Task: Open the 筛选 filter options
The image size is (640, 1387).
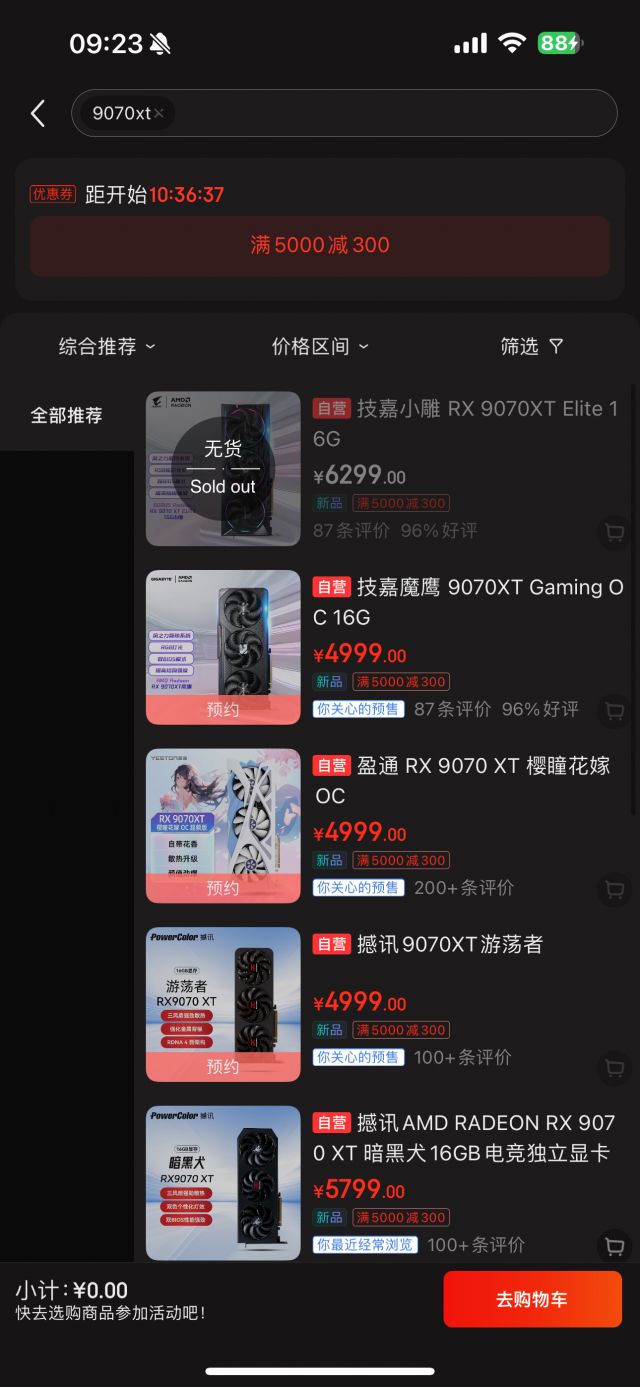Action: (x=532, y=347)
